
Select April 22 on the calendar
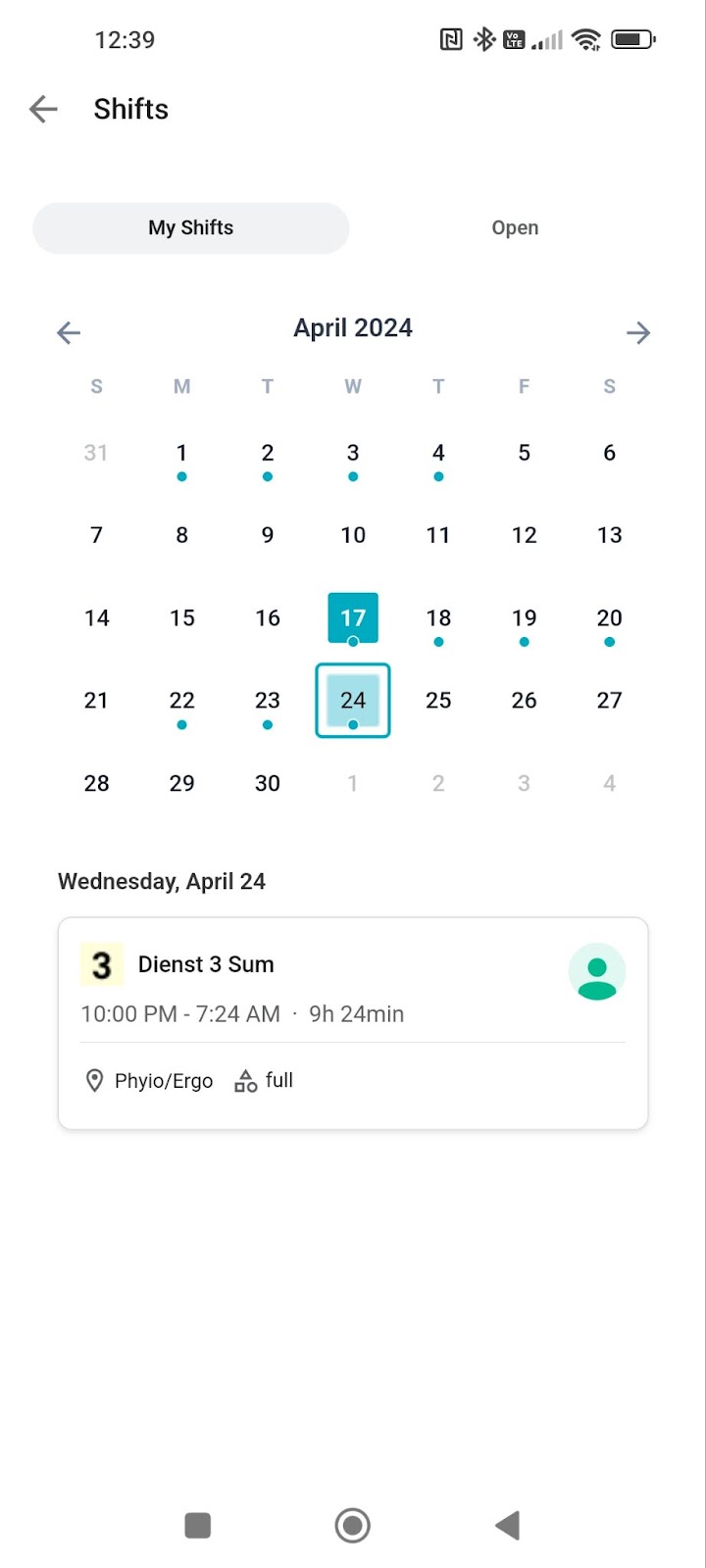181,701
